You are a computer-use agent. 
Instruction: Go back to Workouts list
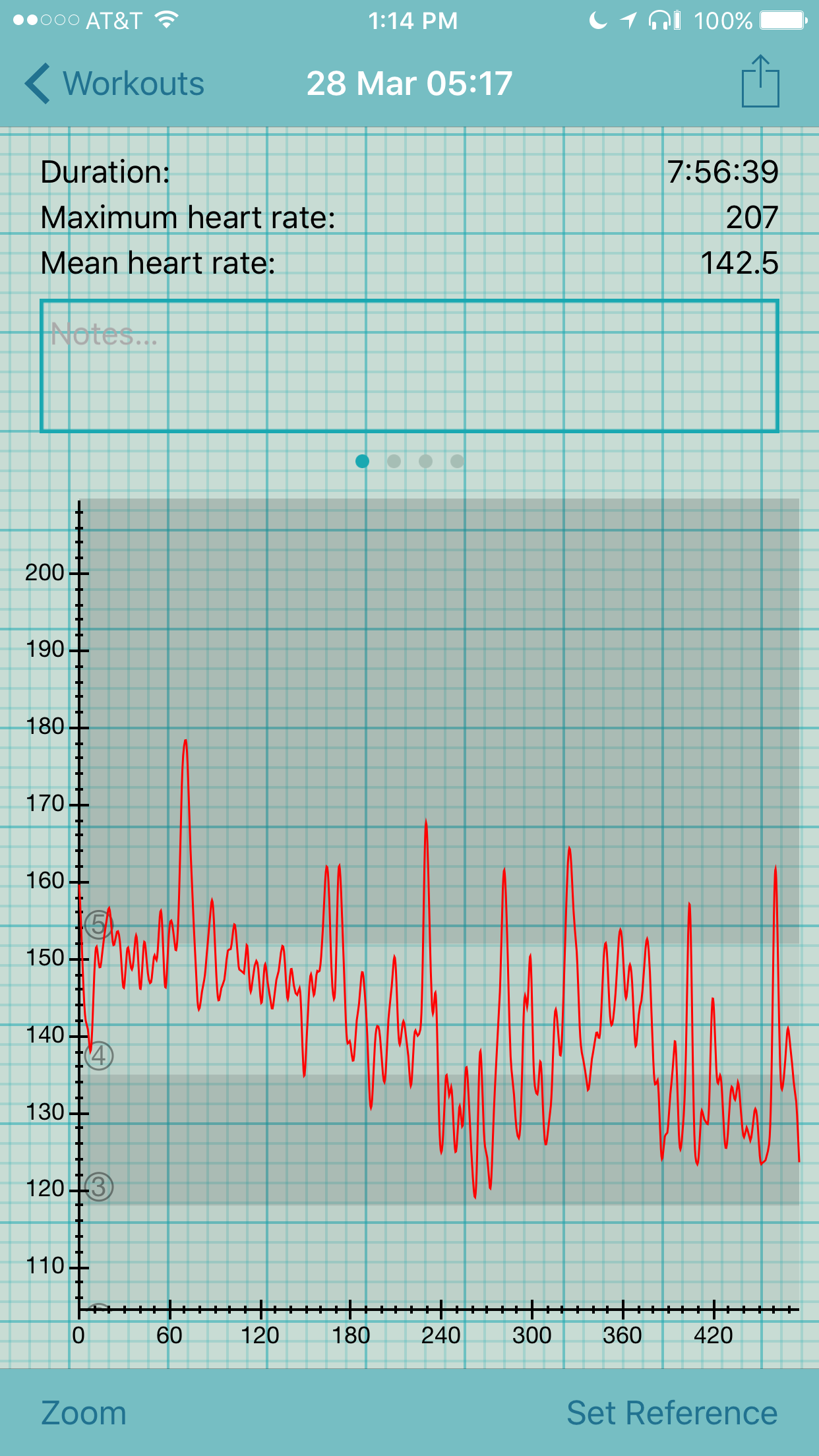tap(114, 84)
